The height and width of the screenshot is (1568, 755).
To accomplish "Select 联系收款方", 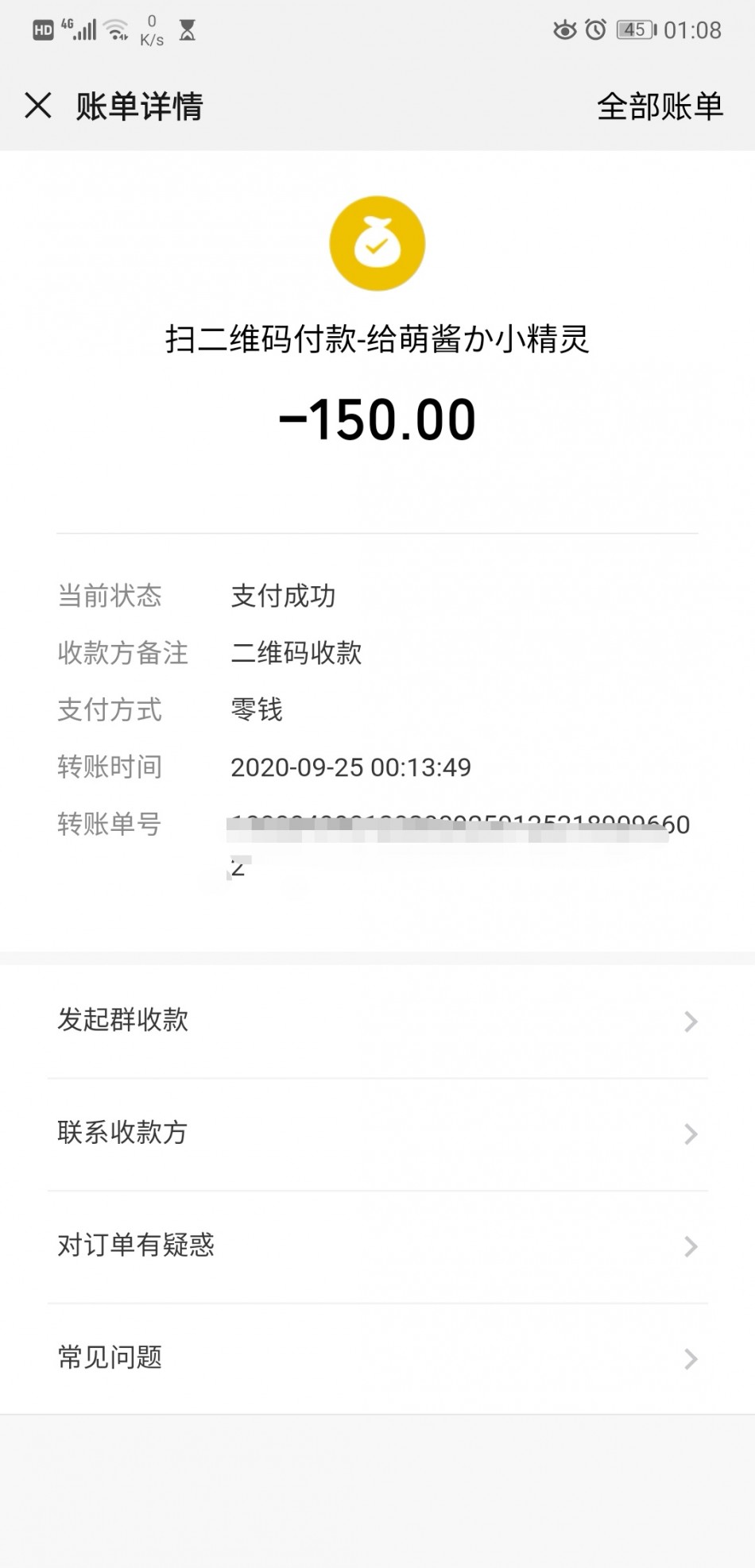I will 377,1134.
